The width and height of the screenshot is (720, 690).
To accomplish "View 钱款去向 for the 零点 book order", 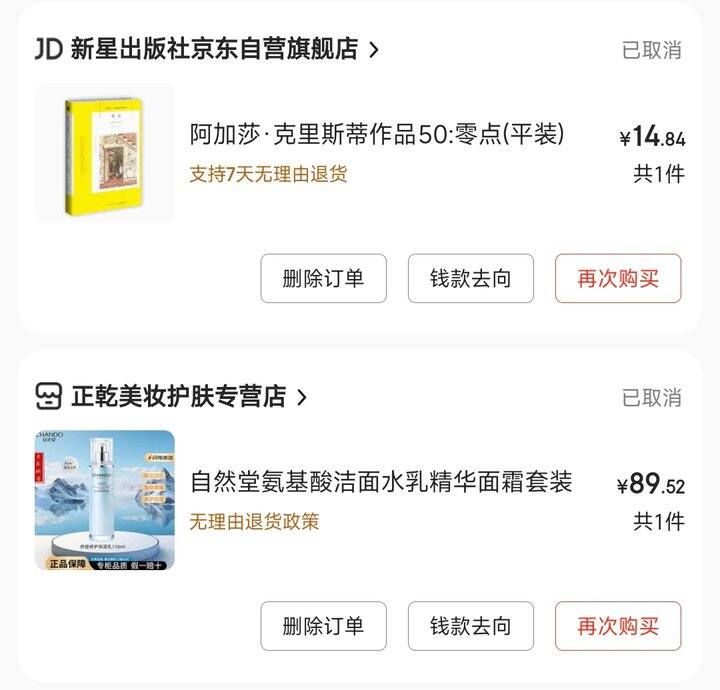I will coord(470,278).
